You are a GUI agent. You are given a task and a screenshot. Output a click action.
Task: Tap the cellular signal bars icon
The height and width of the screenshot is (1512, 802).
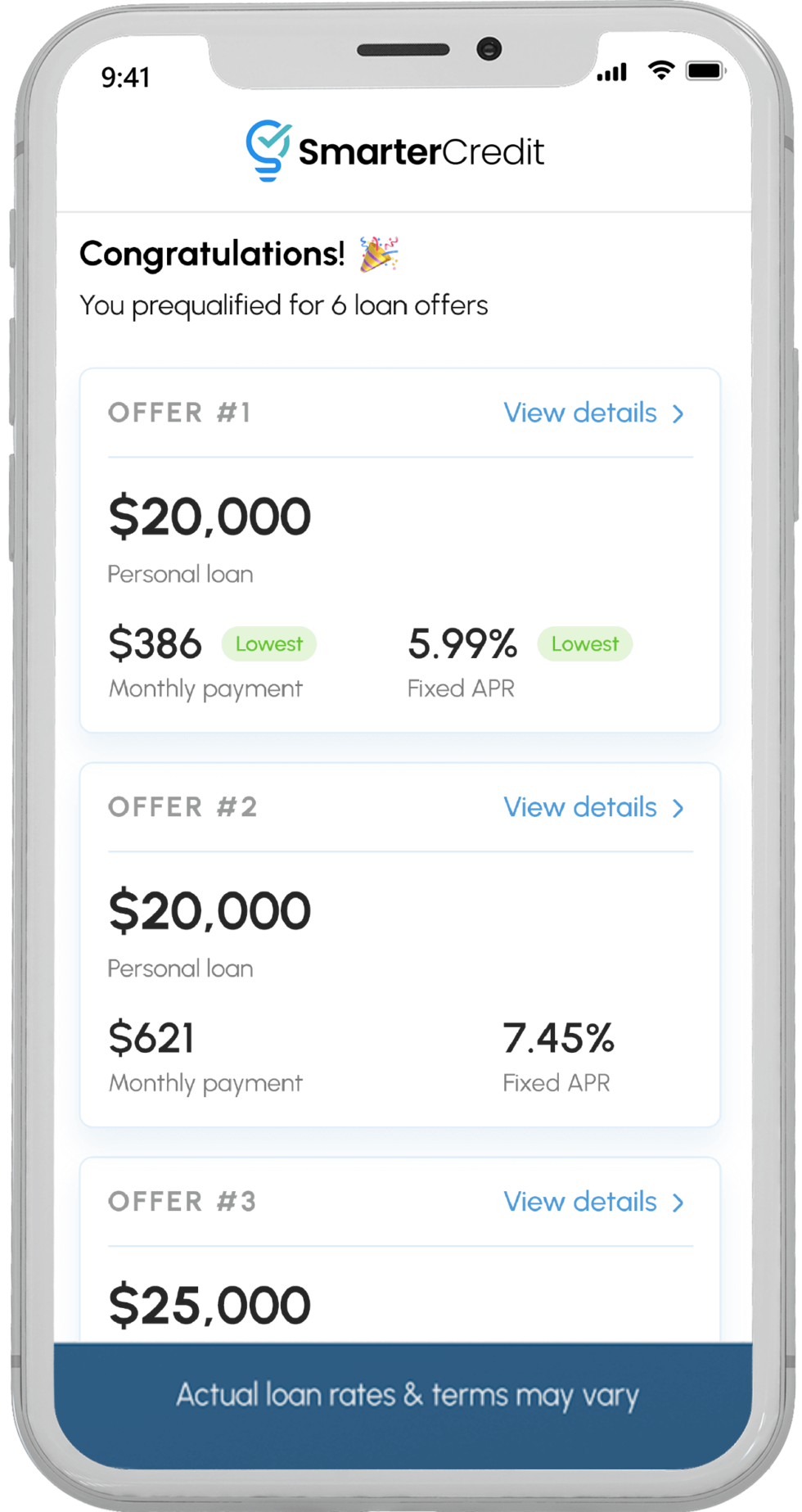612,72
